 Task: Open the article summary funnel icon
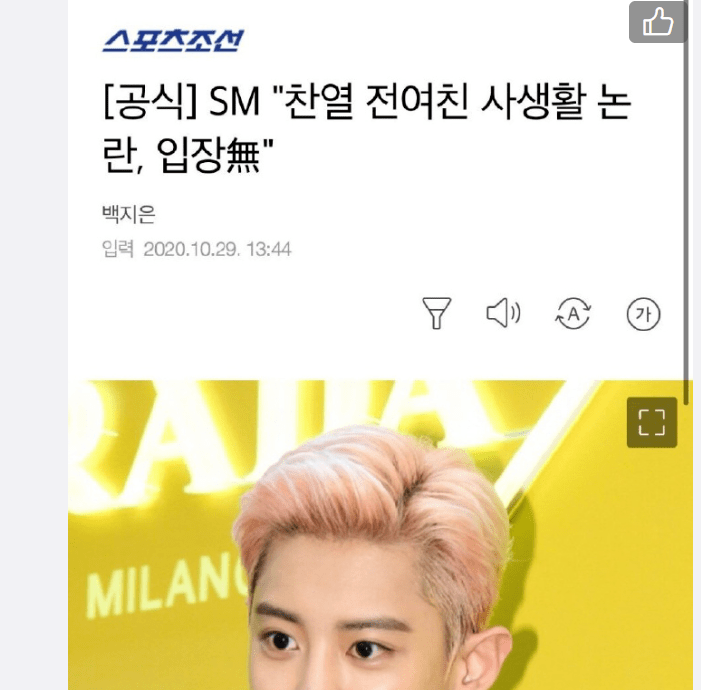tap(437, 314)
